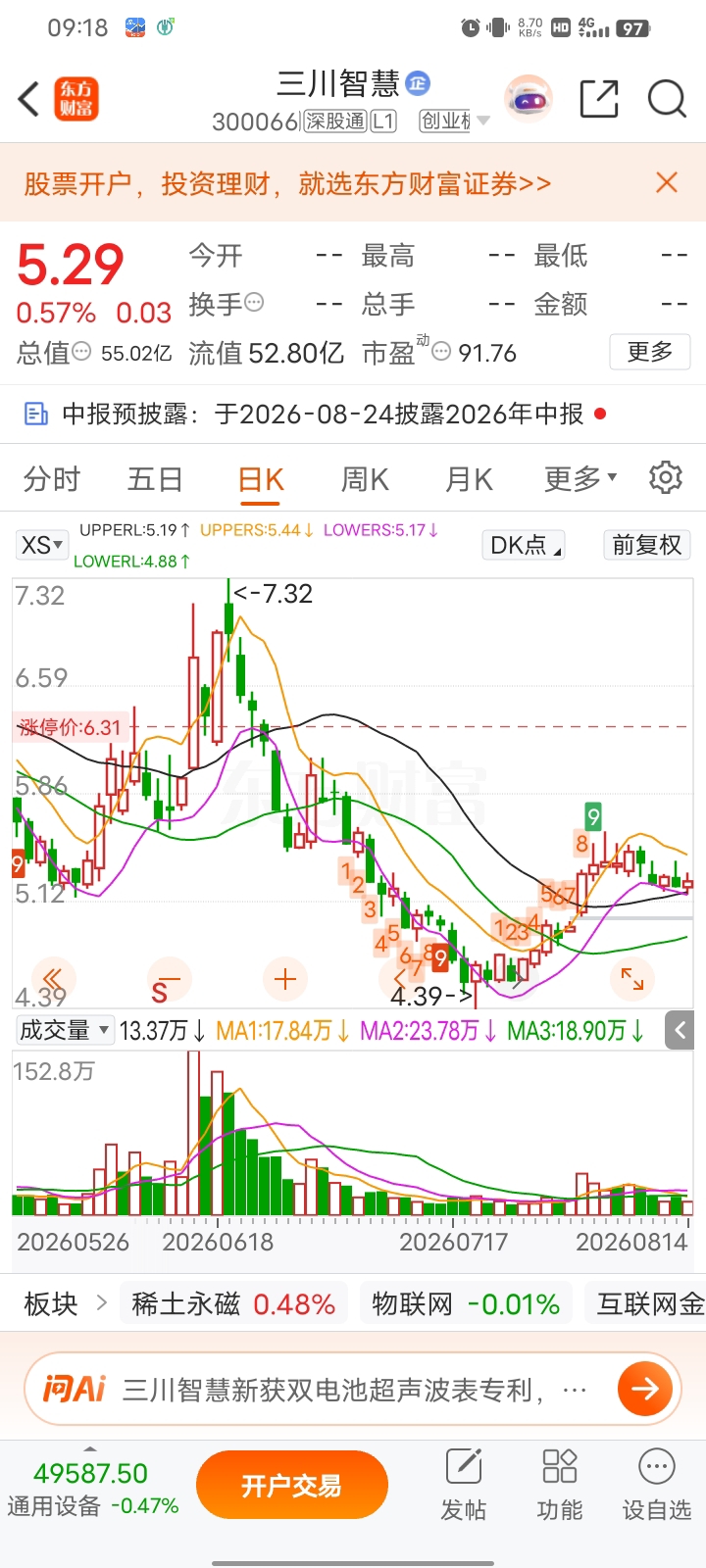
Task: Tap the DK点 selector
Action: tap(524, 545)
